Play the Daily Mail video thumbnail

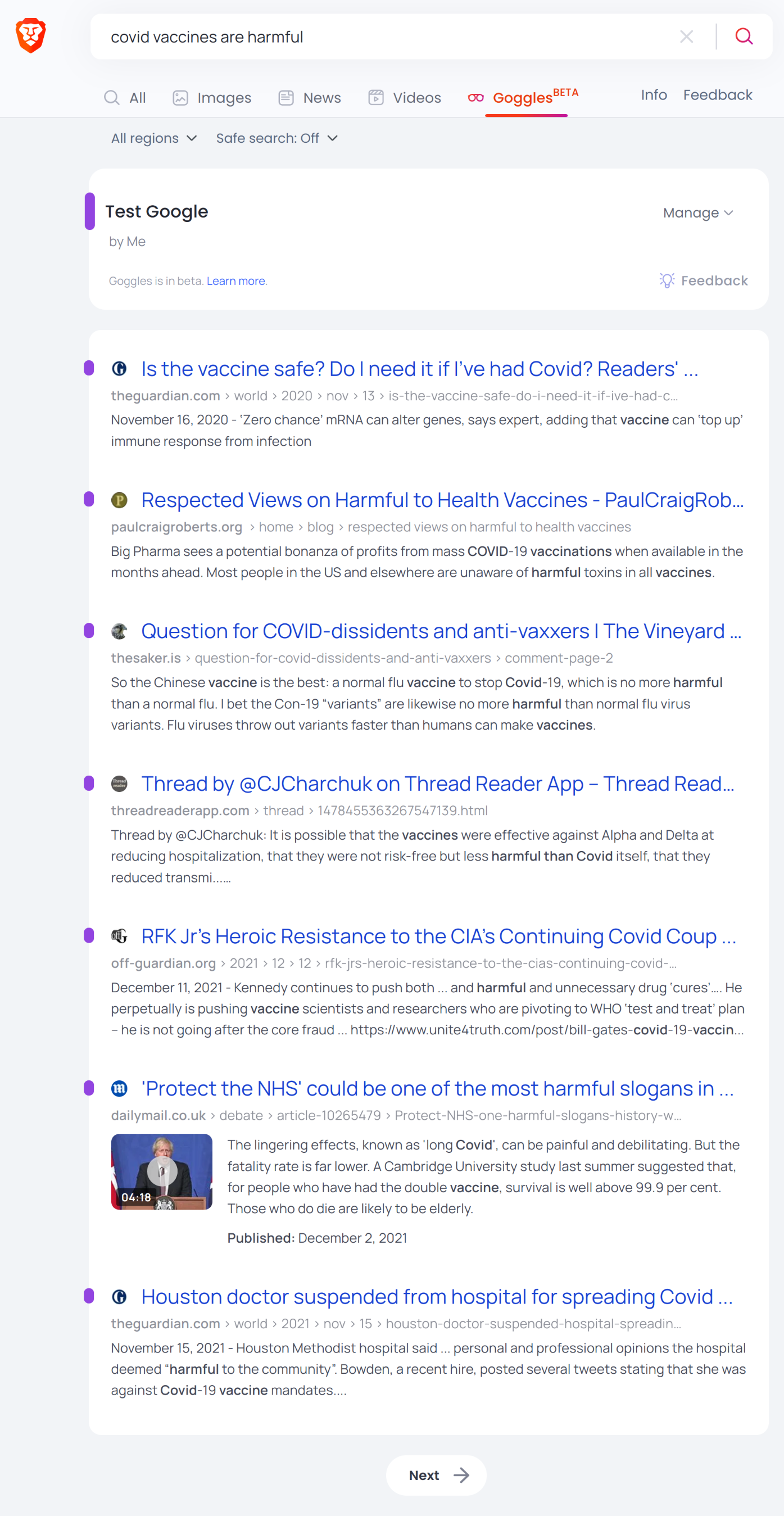click(162, 1172)
